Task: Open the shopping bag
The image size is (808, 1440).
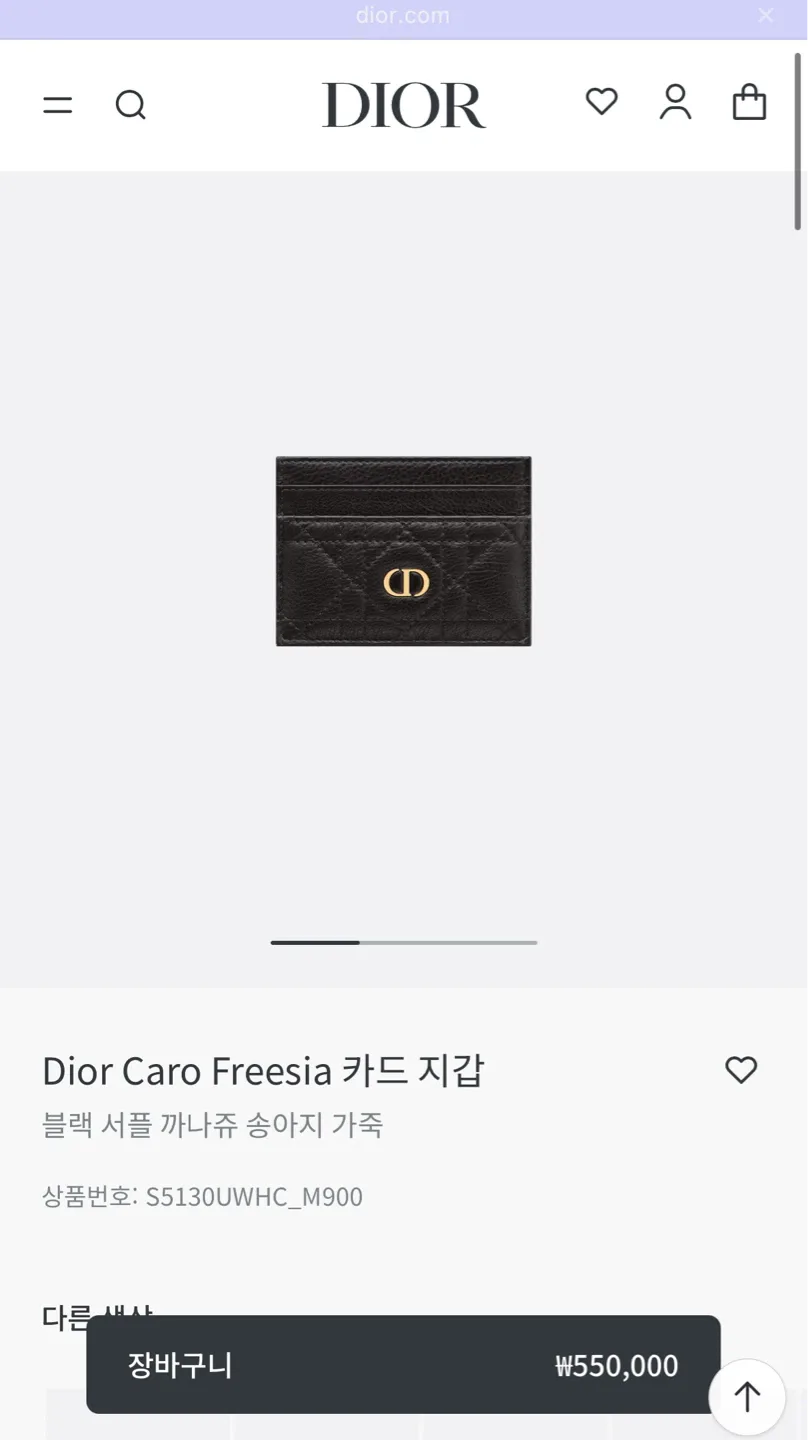Action: coord(749,102)
